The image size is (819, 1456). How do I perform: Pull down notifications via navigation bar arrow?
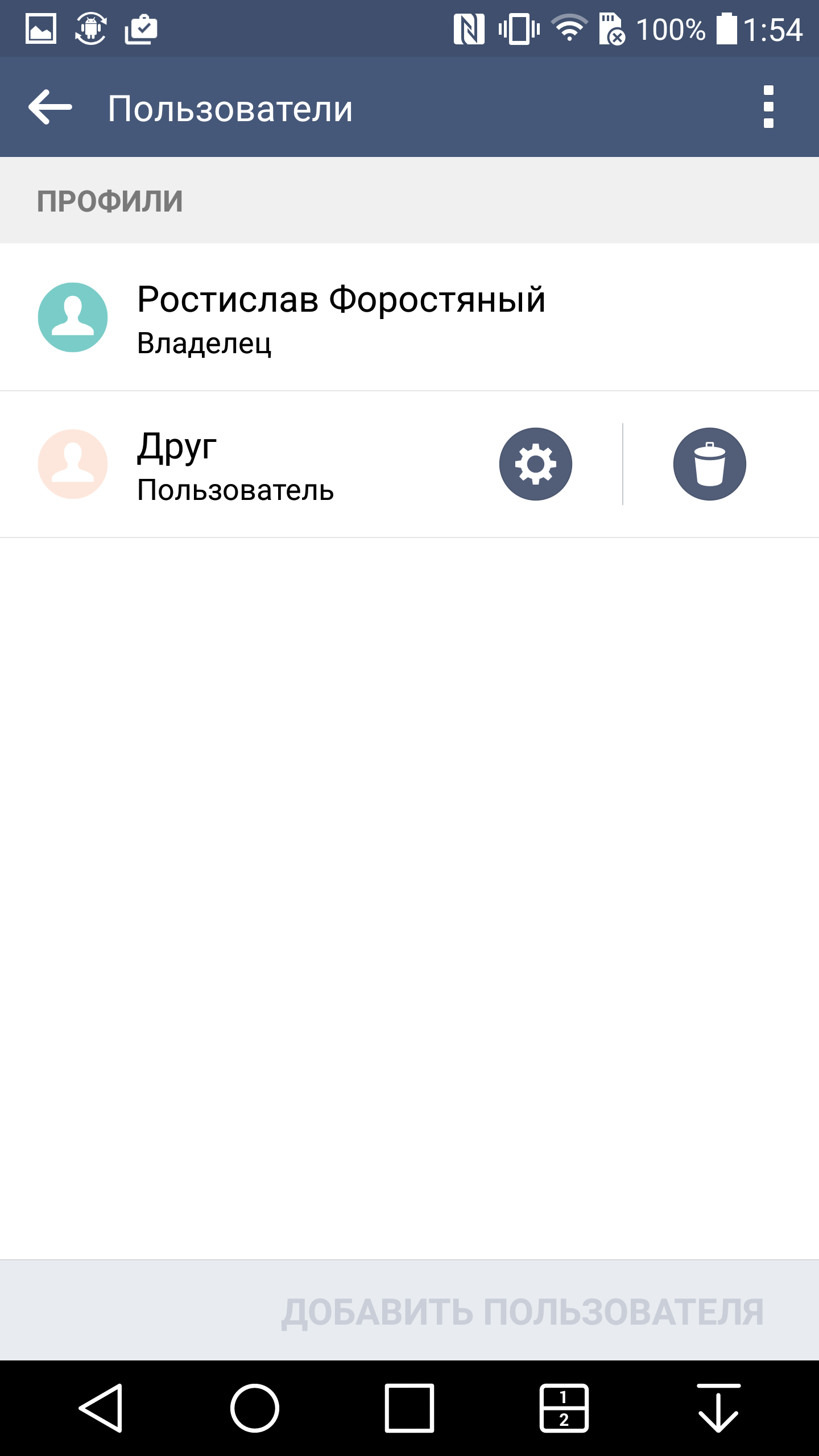(719, 1408)
